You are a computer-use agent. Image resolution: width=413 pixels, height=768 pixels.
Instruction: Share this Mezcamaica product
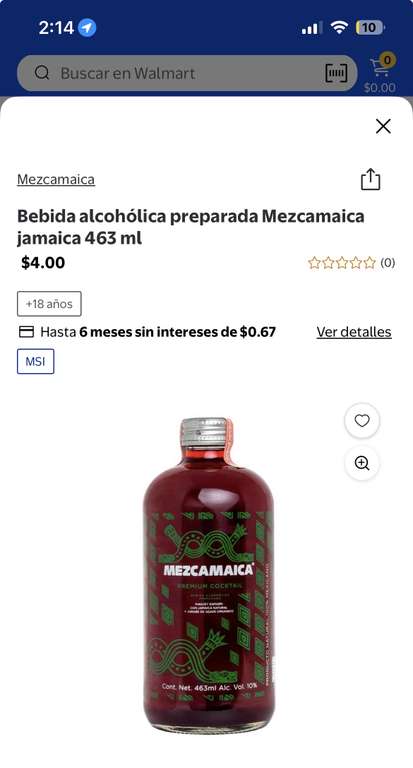tap(370, 179)
